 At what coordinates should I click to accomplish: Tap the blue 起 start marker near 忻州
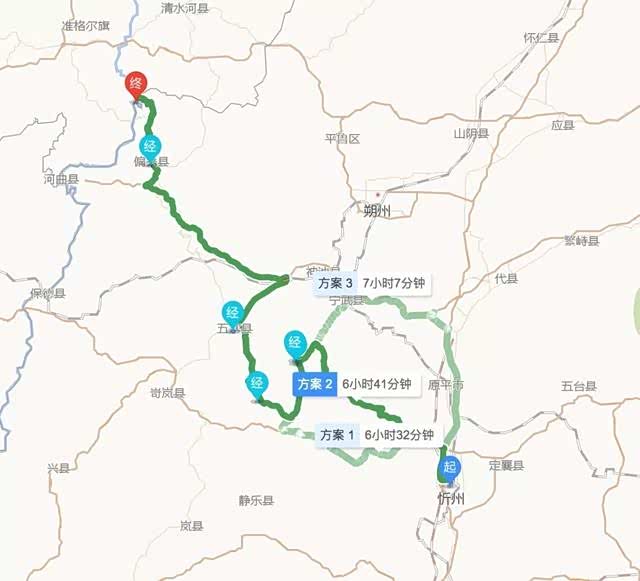click(449, 468)
